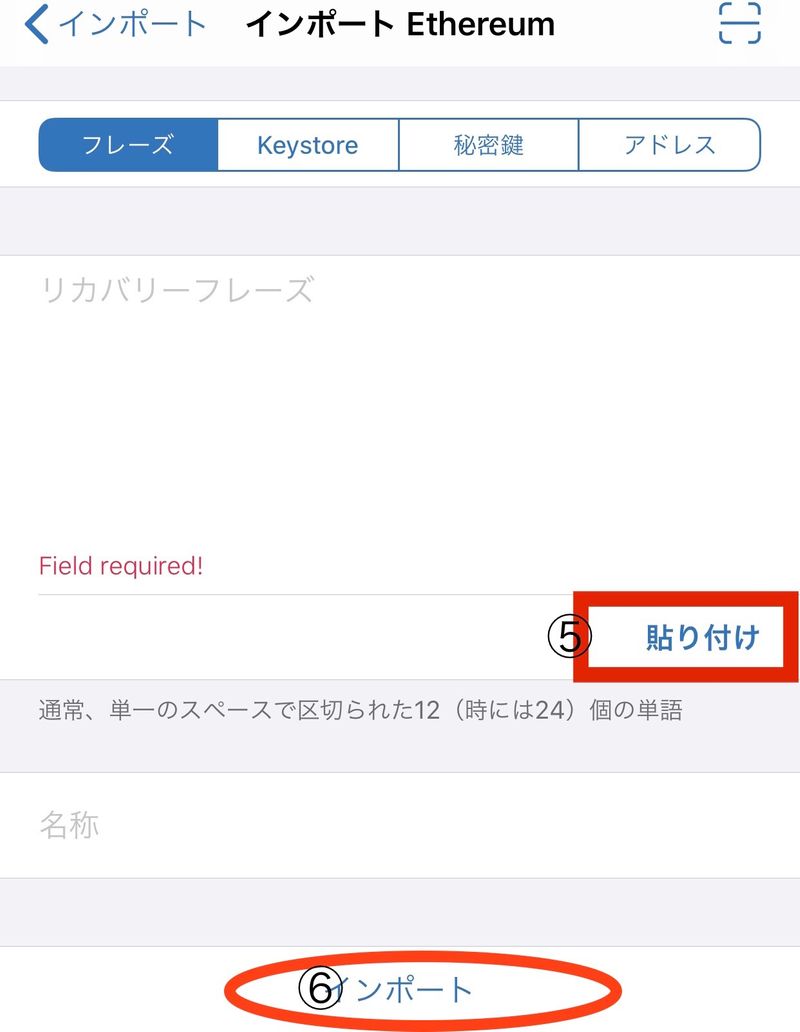The image size is (800, 1032).
Task: Switch to the Keystore segment
Action: [x=308, y=145]
